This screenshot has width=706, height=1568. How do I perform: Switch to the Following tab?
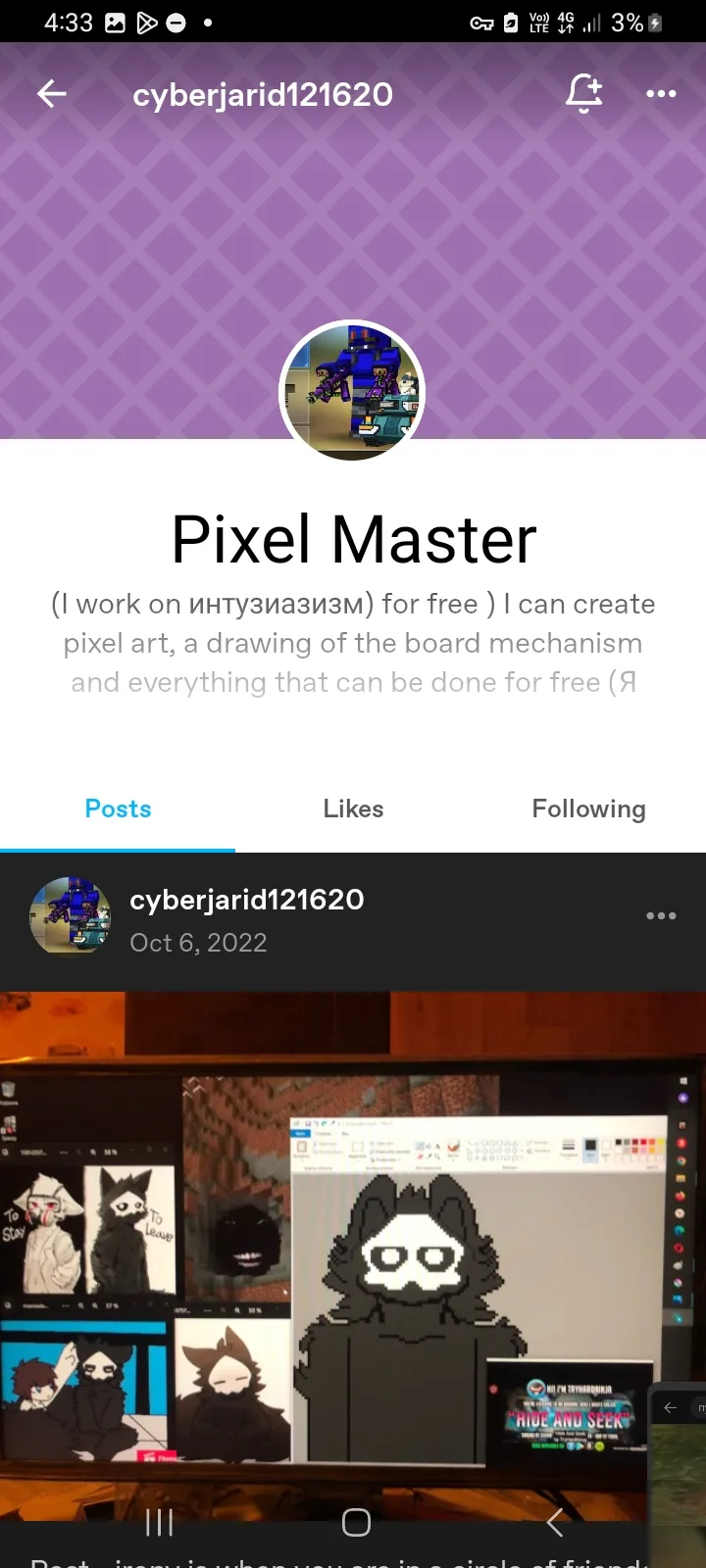tap(588, 808)
